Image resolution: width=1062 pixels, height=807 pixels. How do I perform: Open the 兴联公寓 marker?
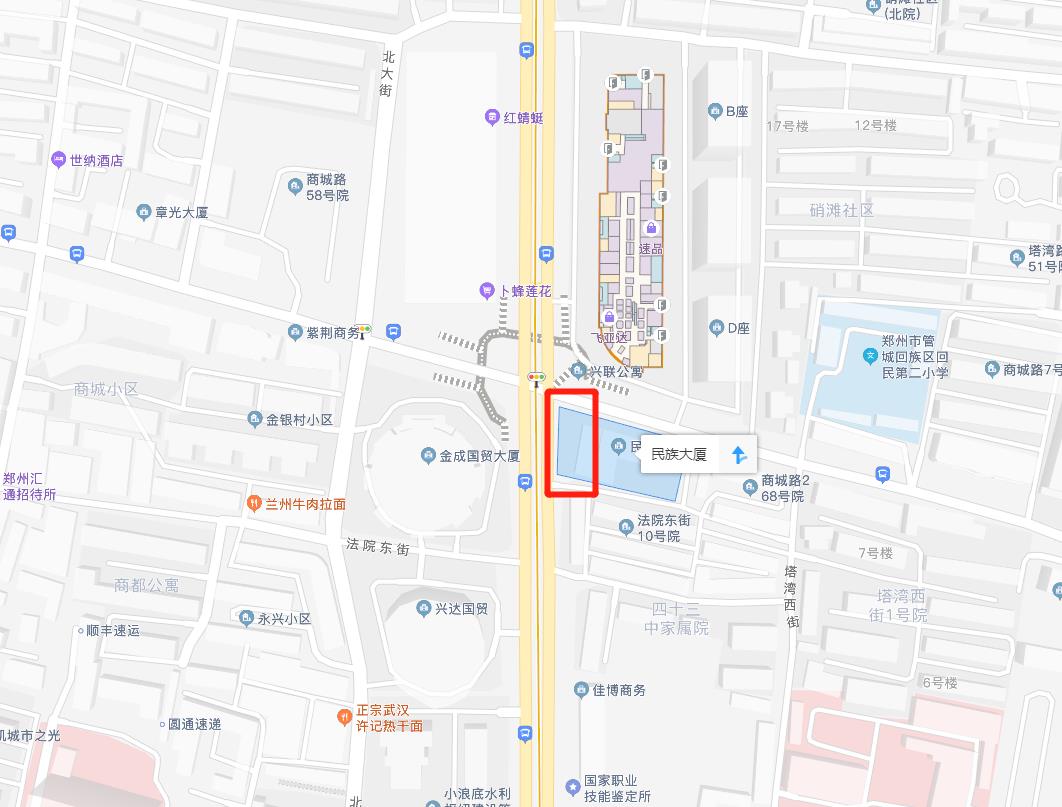tap(577, 371)
